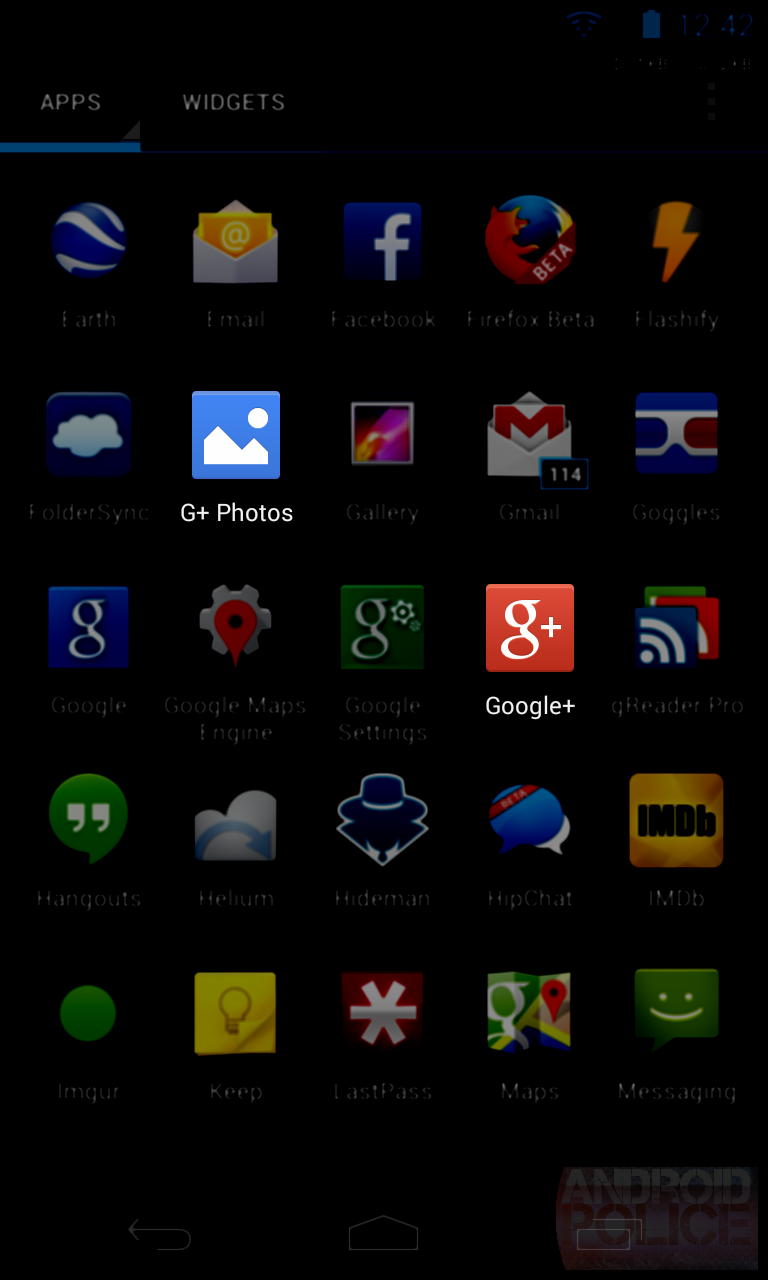Switch to the WIDGETS tab
Viewport: 768px width, 1280px height.
coord(232,101)
